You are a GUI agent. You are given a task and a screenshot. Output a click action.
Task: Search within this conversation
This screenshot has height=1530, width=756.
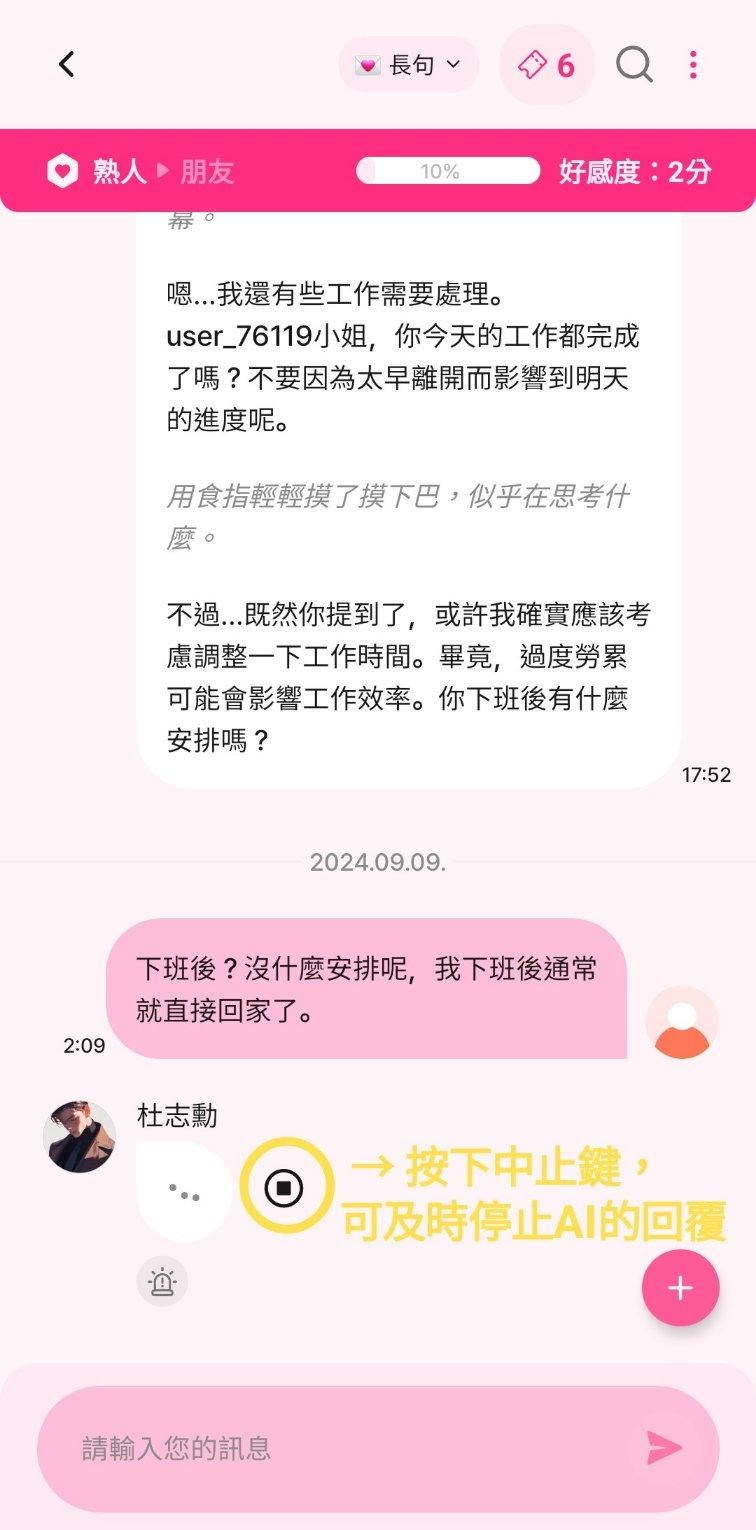(634, 65)
